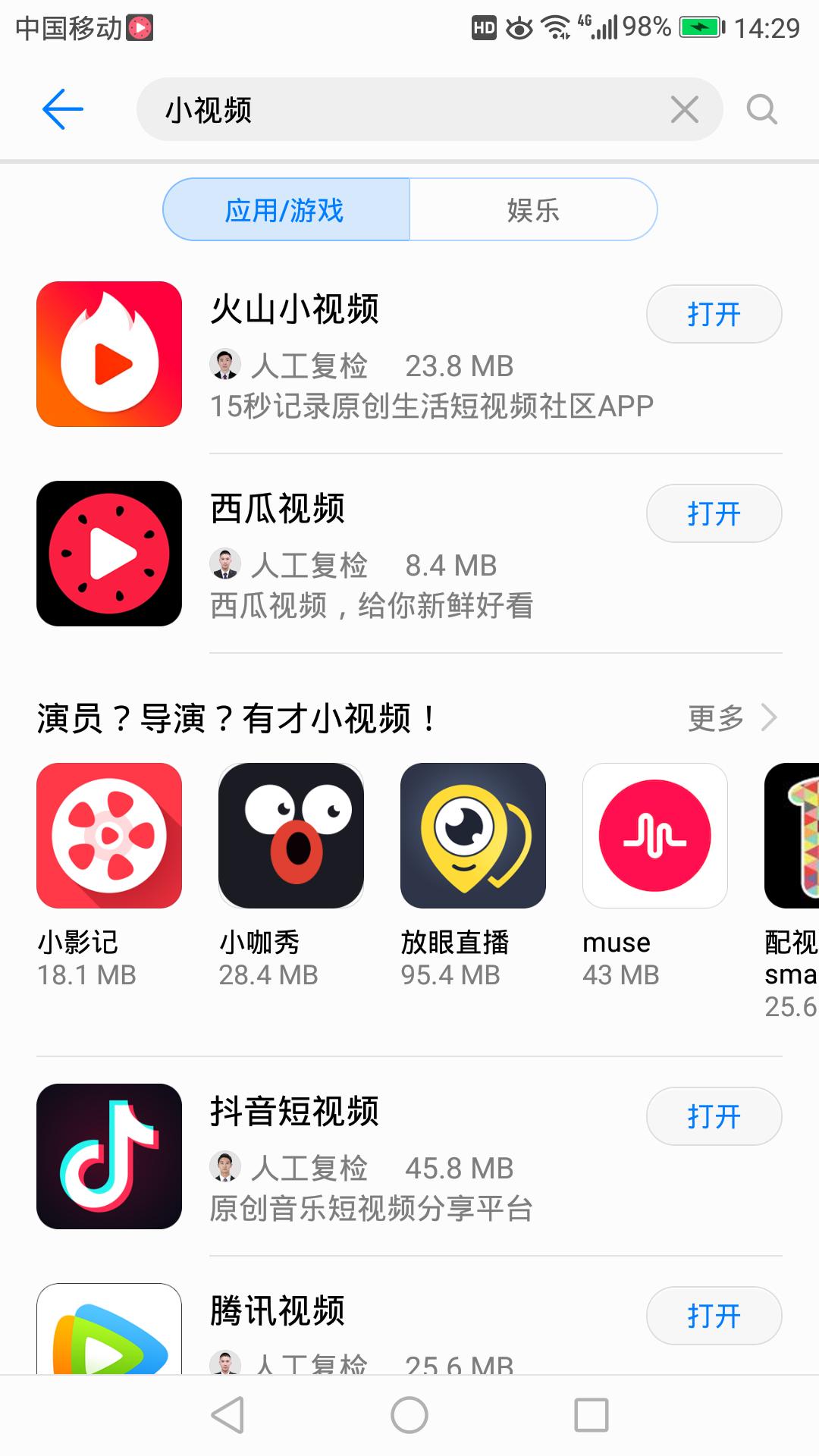Go back using the blue back arrow
This screenshot has width=819, height=1456.
(61, 108)
